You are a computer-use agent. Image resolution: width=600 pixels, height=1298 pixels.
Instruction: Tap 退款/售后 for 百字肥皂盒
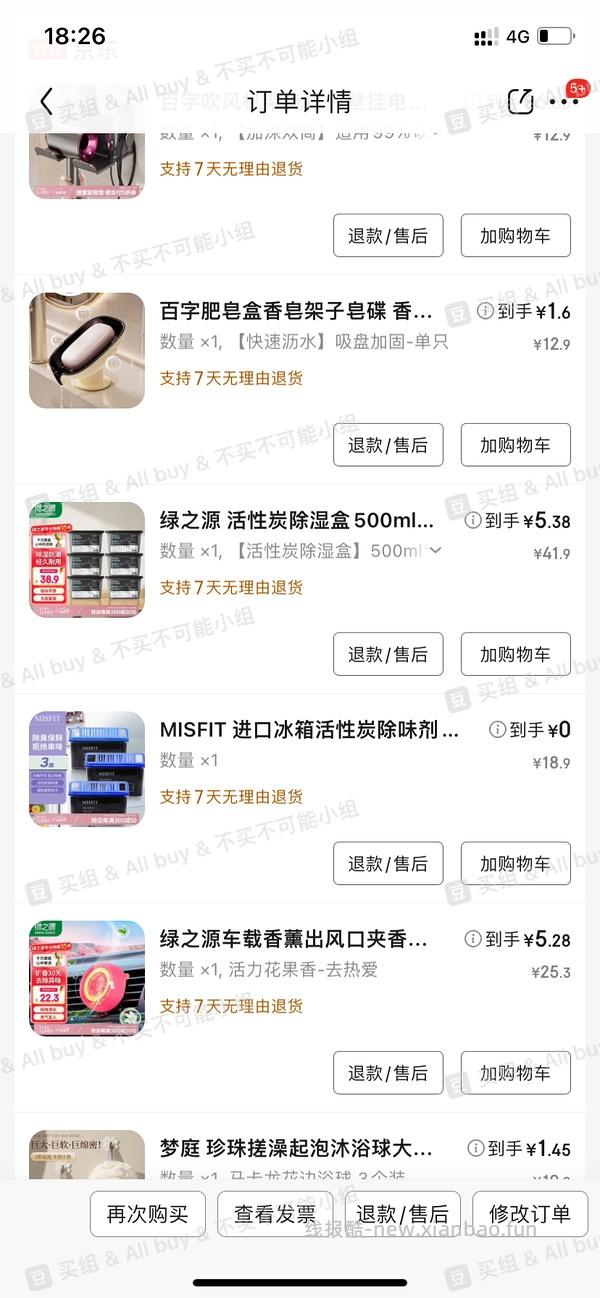click(388, 445)
